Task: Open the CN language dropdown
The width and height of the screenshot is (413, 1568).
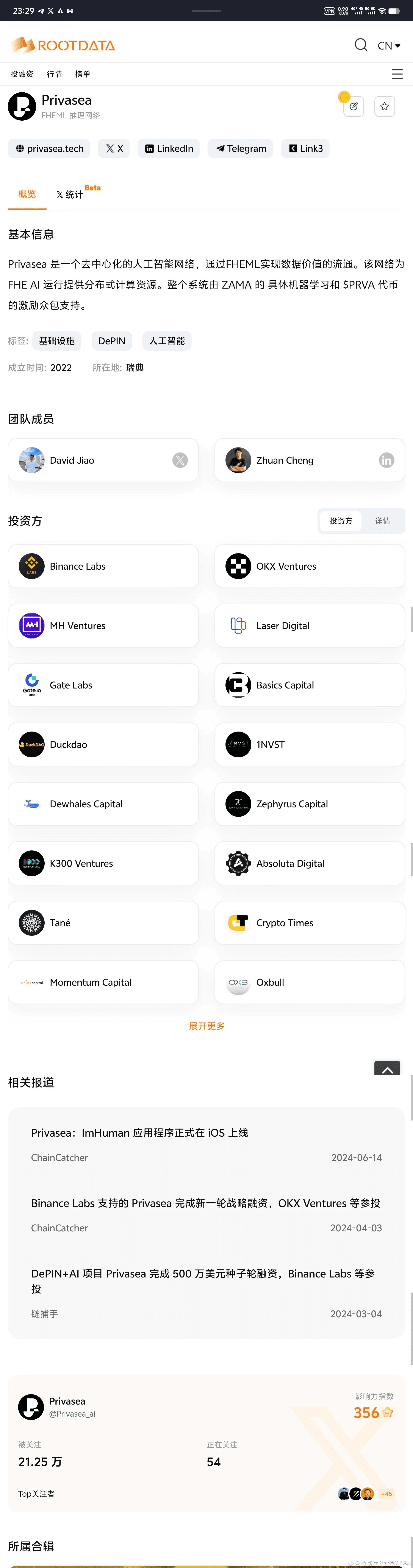Action: point(389,46)
